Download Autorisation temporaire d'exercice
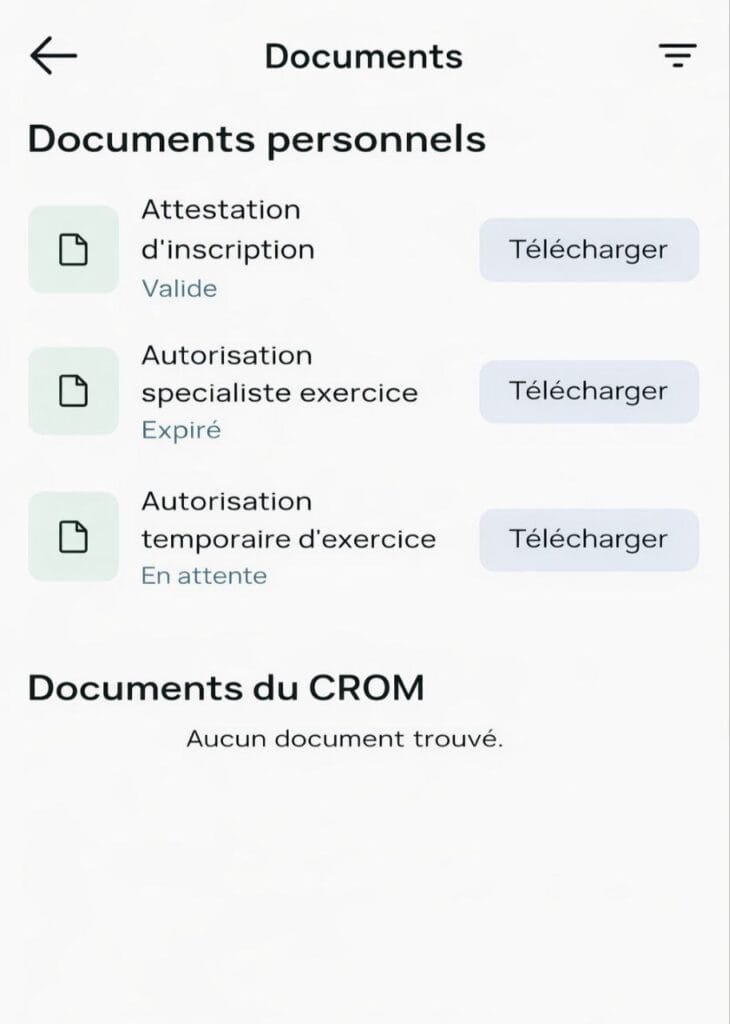 pyautogui.click(x=588, y=539)
